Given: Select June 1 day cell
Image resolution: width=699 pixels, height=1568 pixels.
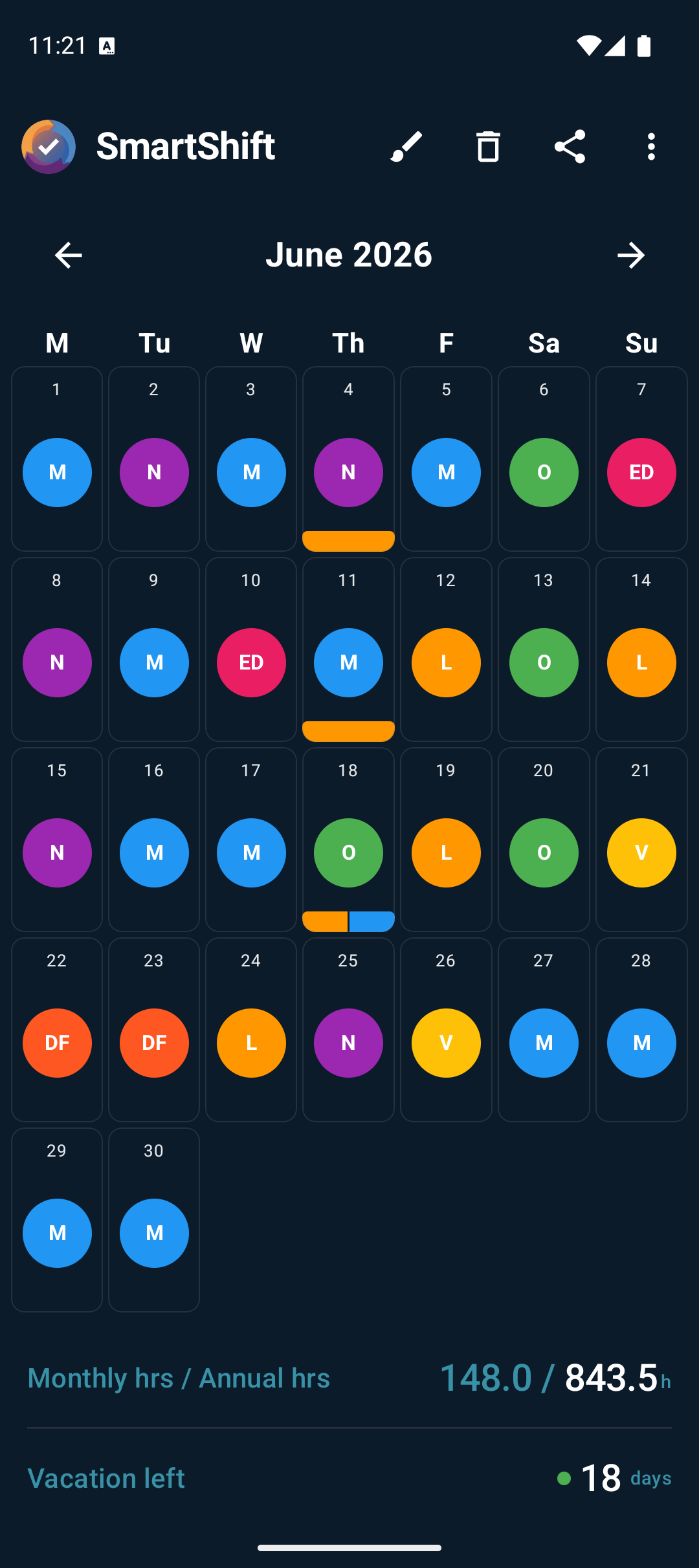Looking at the screenshot, I should [x=57, y=459].
